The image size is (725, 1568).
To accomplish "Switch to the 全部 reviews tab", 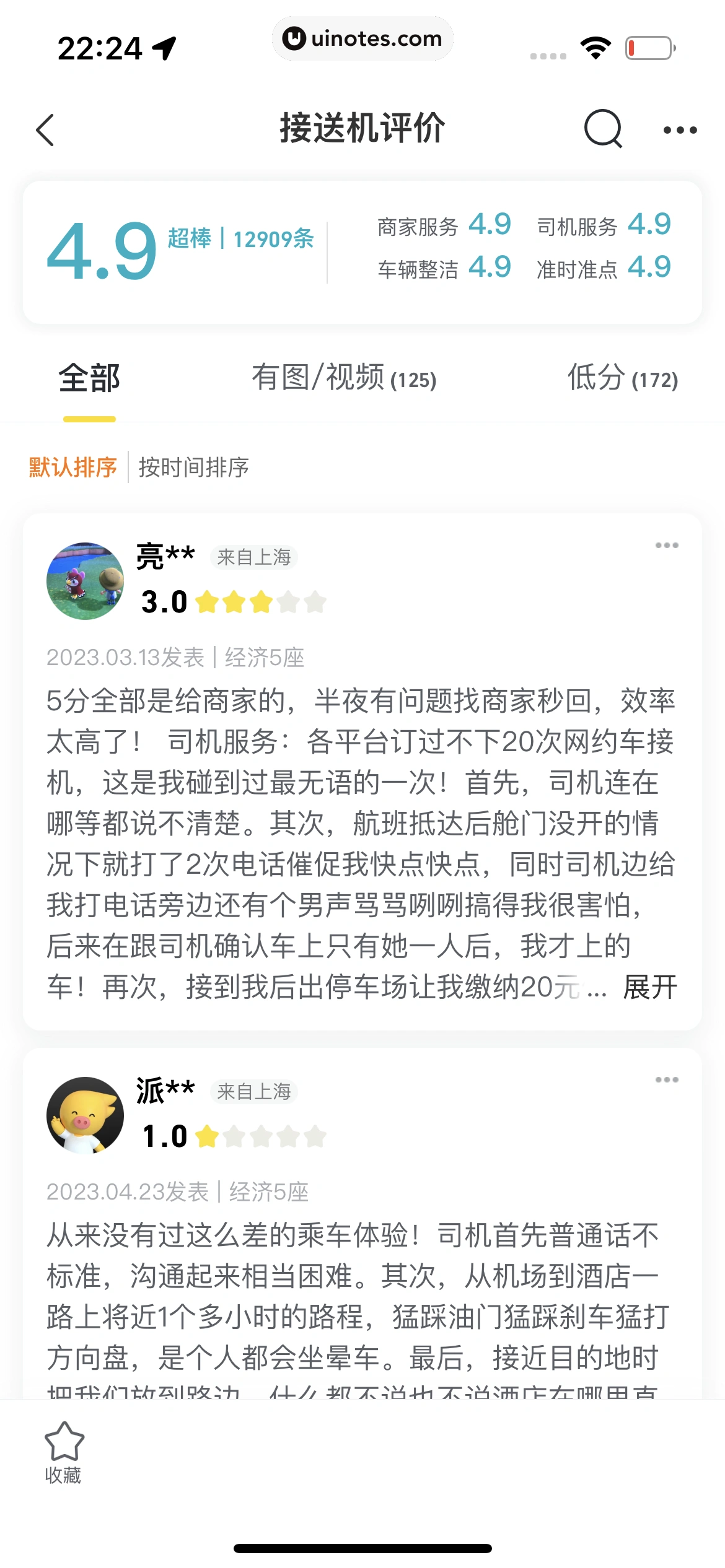I will [x=89, y=378].
